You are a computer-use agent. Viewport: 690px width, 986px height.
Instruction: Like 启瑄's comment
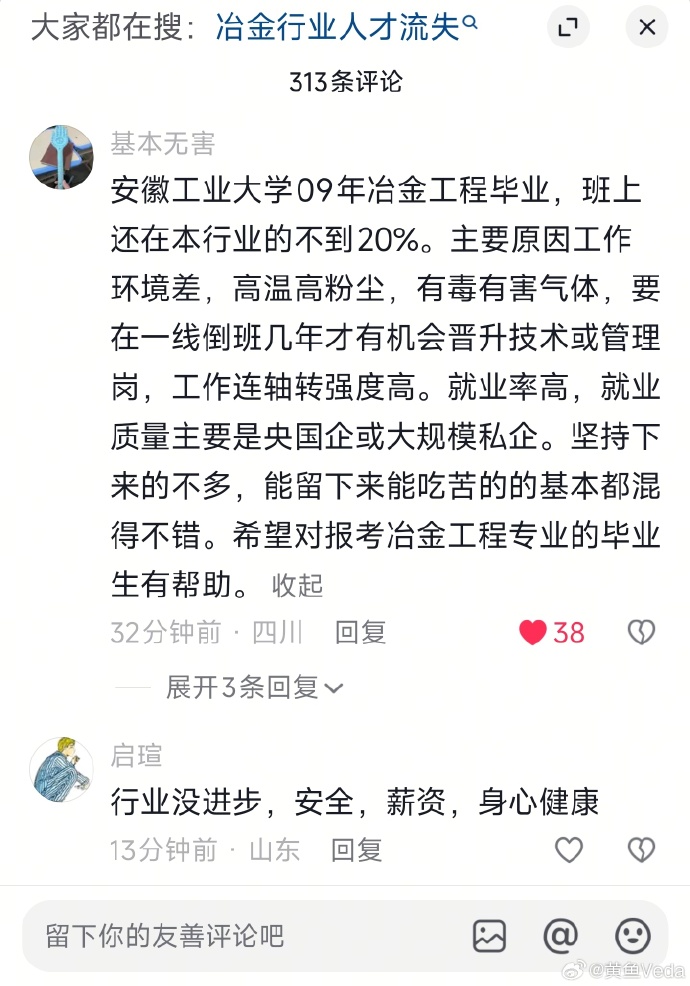(569, 850)
